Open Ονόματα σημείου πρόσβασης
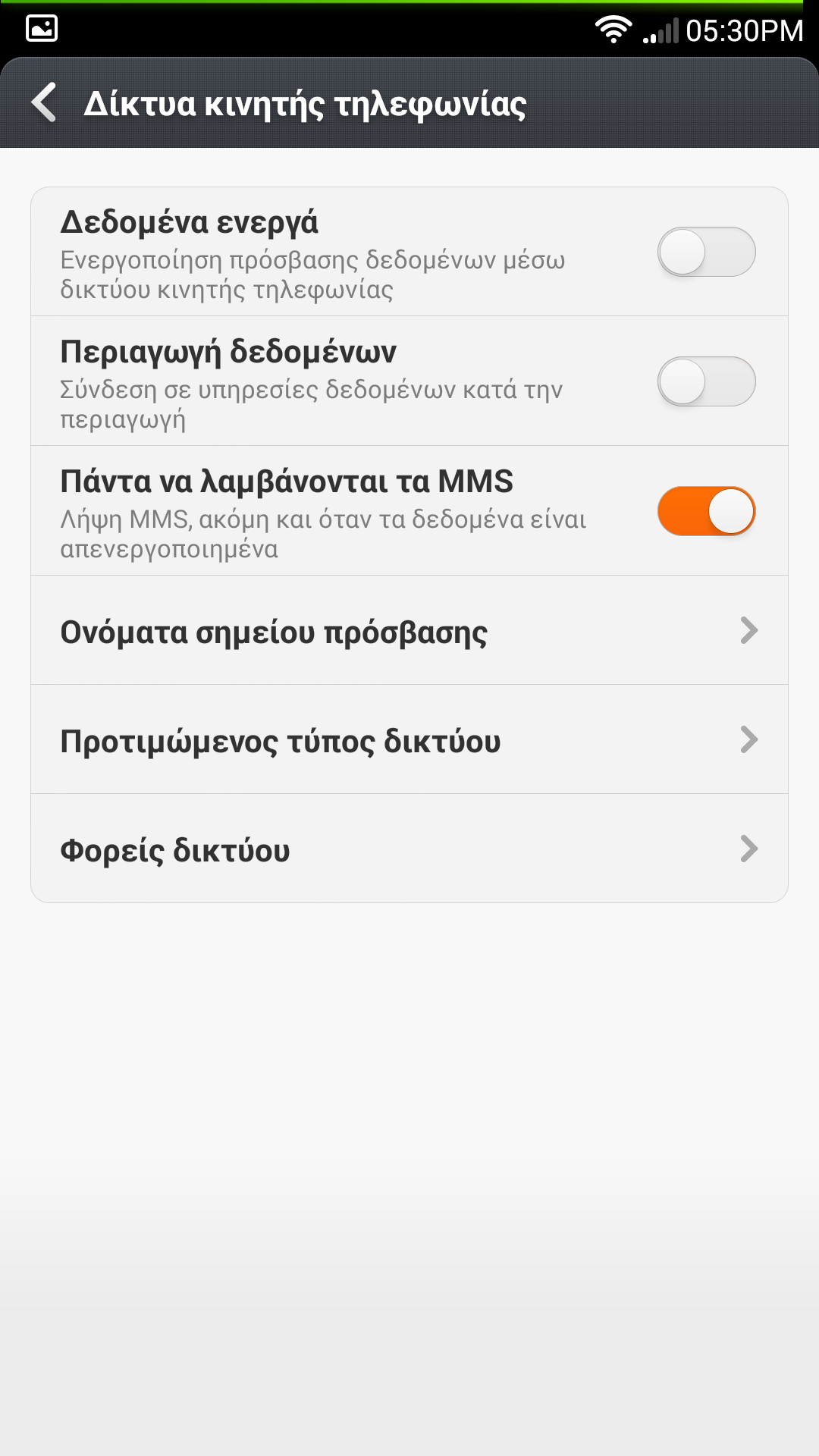819x1456 pixels. [409, 631]
